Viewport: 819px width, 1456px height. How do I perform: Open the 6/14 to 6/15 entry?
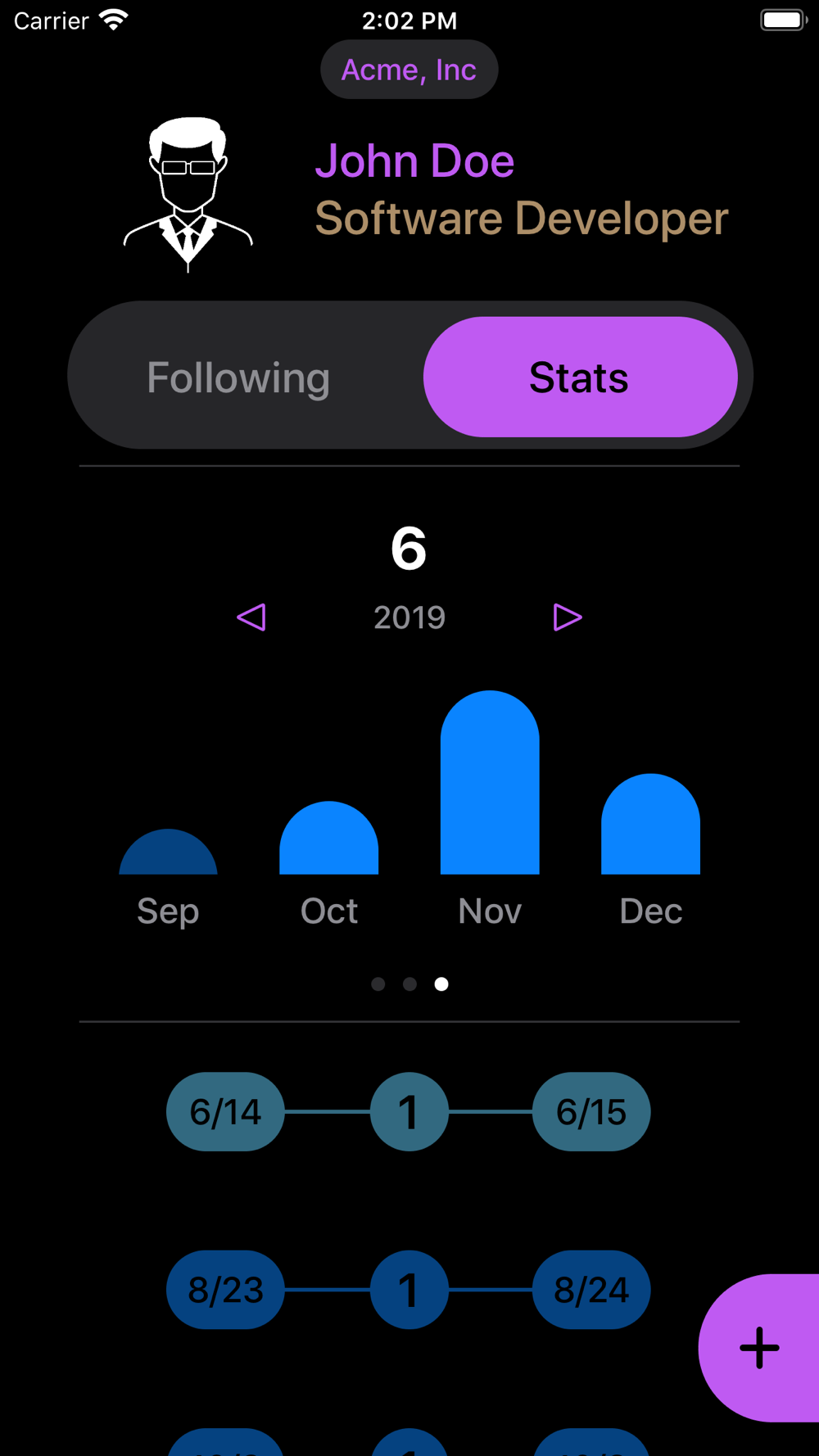pyautogui.click(x=409, y=1112)
